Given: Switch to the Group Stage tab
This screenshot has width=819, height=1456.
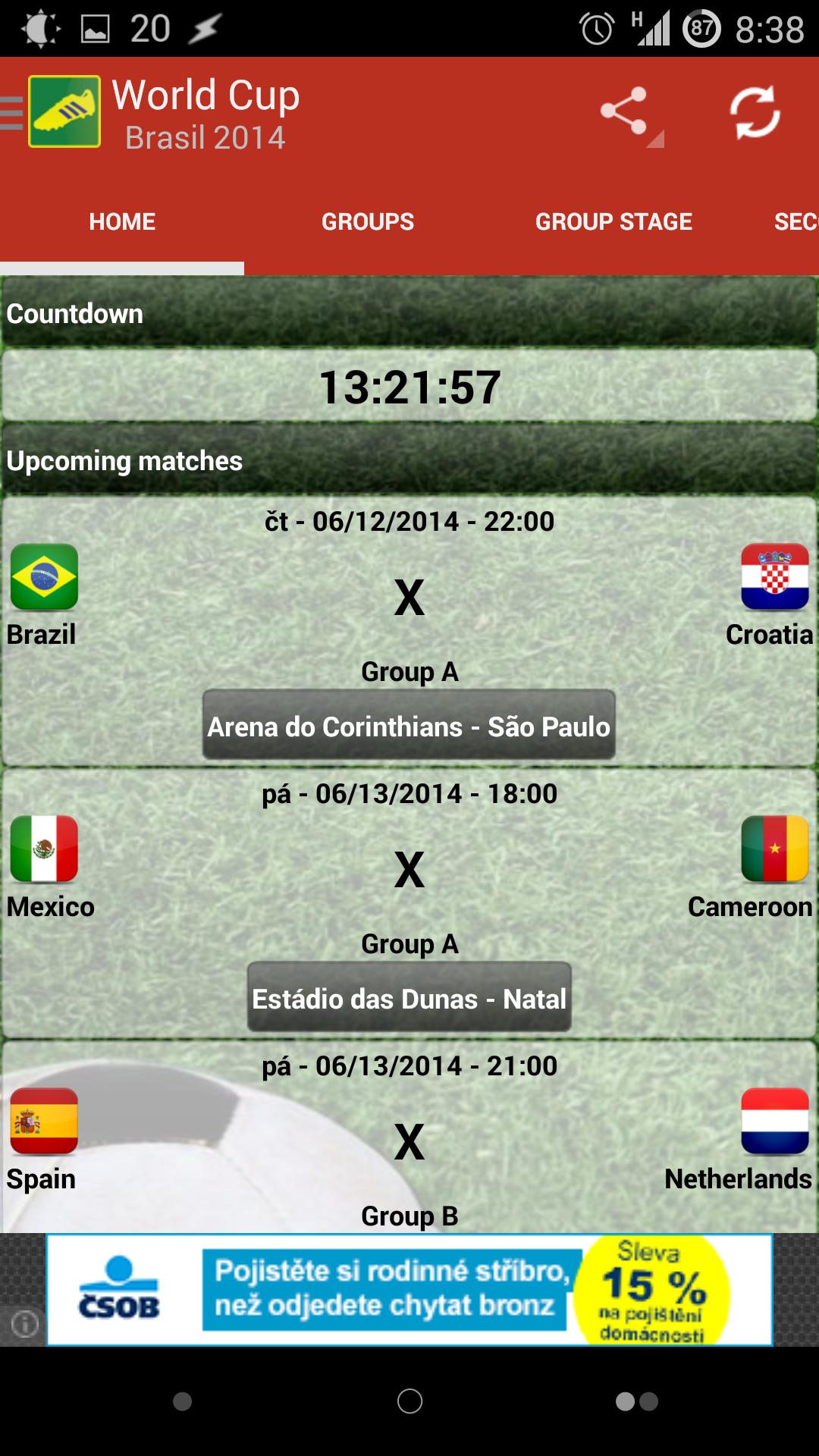Looking at the screenshot, I should point(613,221).
